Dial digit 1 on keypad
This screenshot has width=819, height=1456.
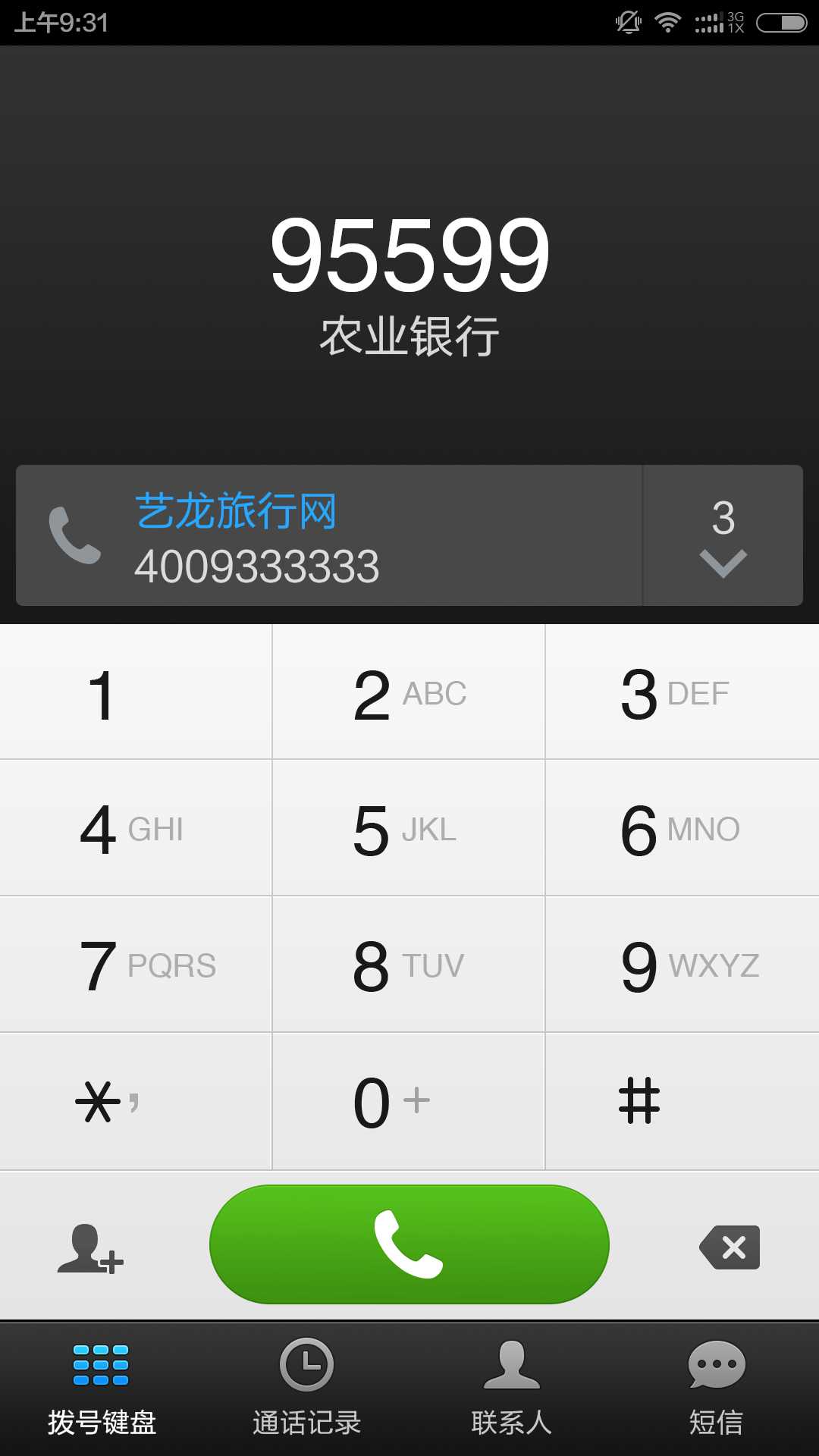click(136, 692)
